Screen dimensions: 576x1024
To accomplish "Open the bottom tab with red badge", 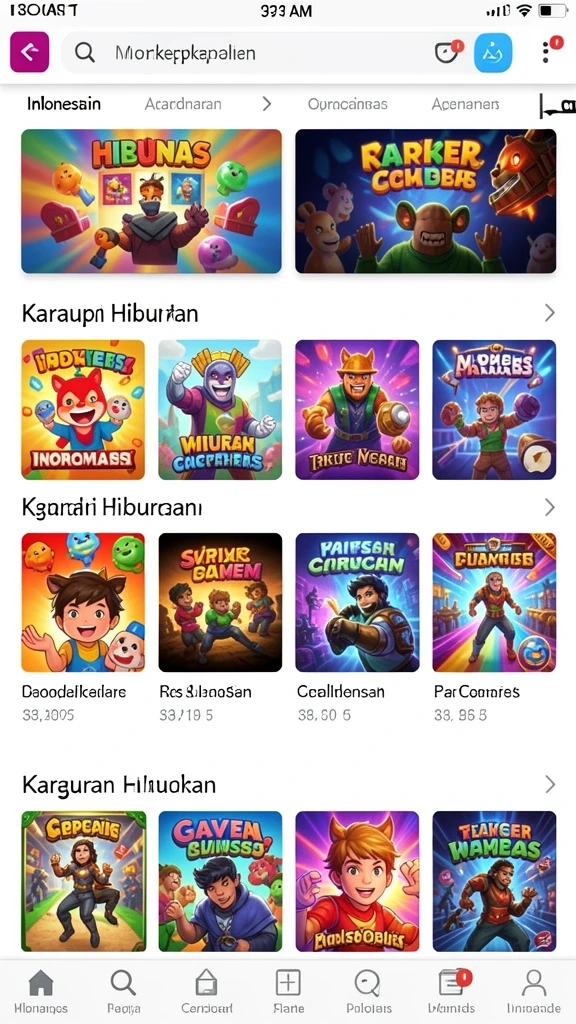I will [x=452, y=991].
